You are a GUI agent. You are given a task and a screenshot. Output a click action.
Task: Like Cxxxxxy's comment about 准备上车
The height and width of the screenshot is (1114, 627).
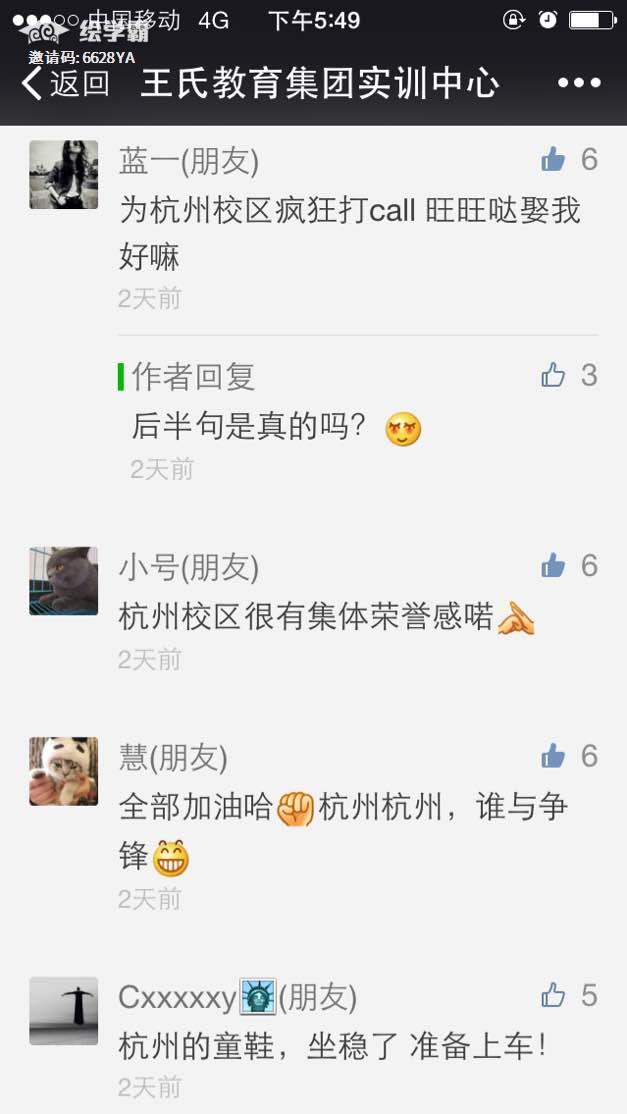pyautogui.click(x=554, y=995)
